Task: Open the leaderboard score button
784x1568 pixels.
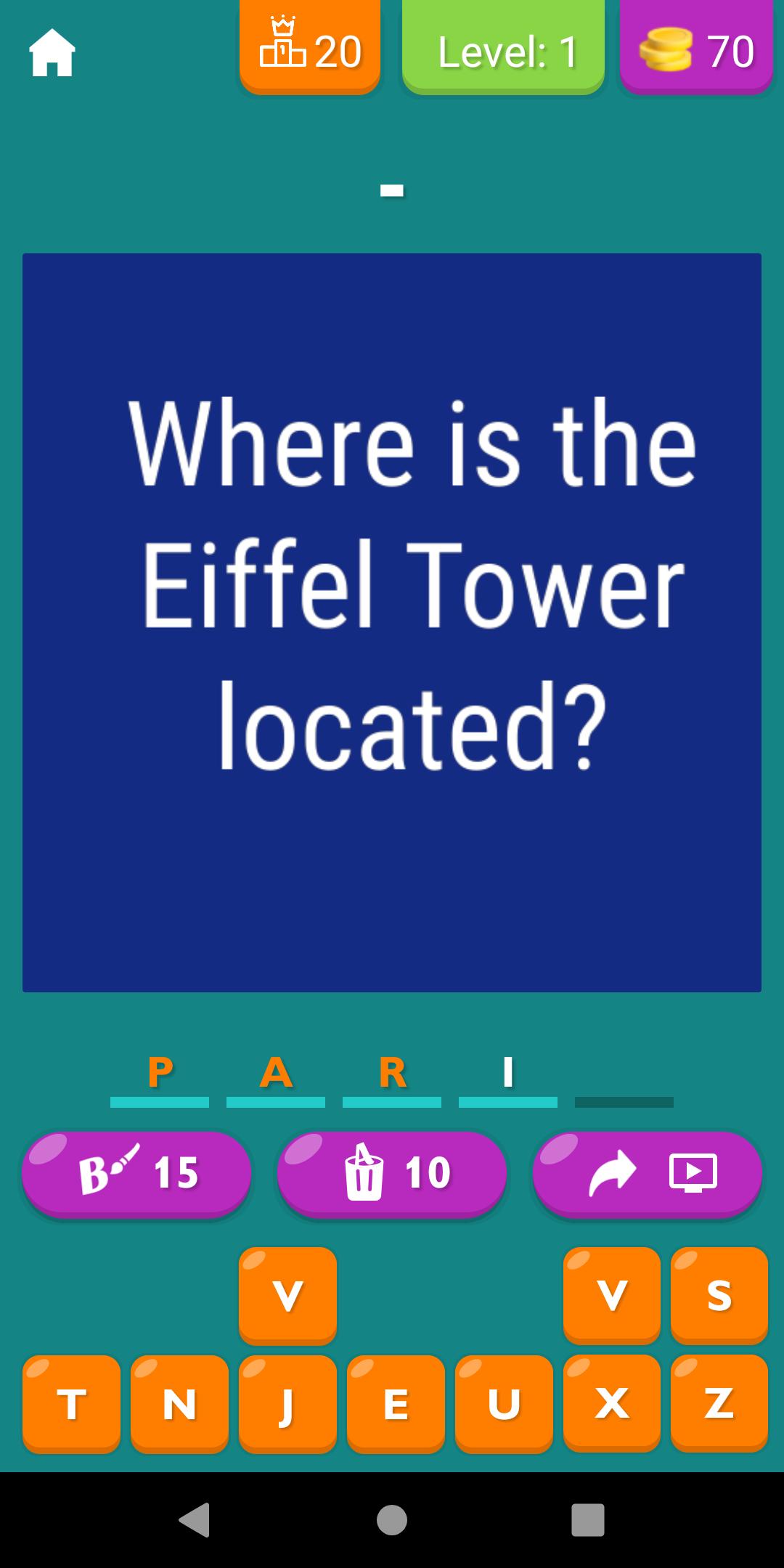Action: pos(310,48)
